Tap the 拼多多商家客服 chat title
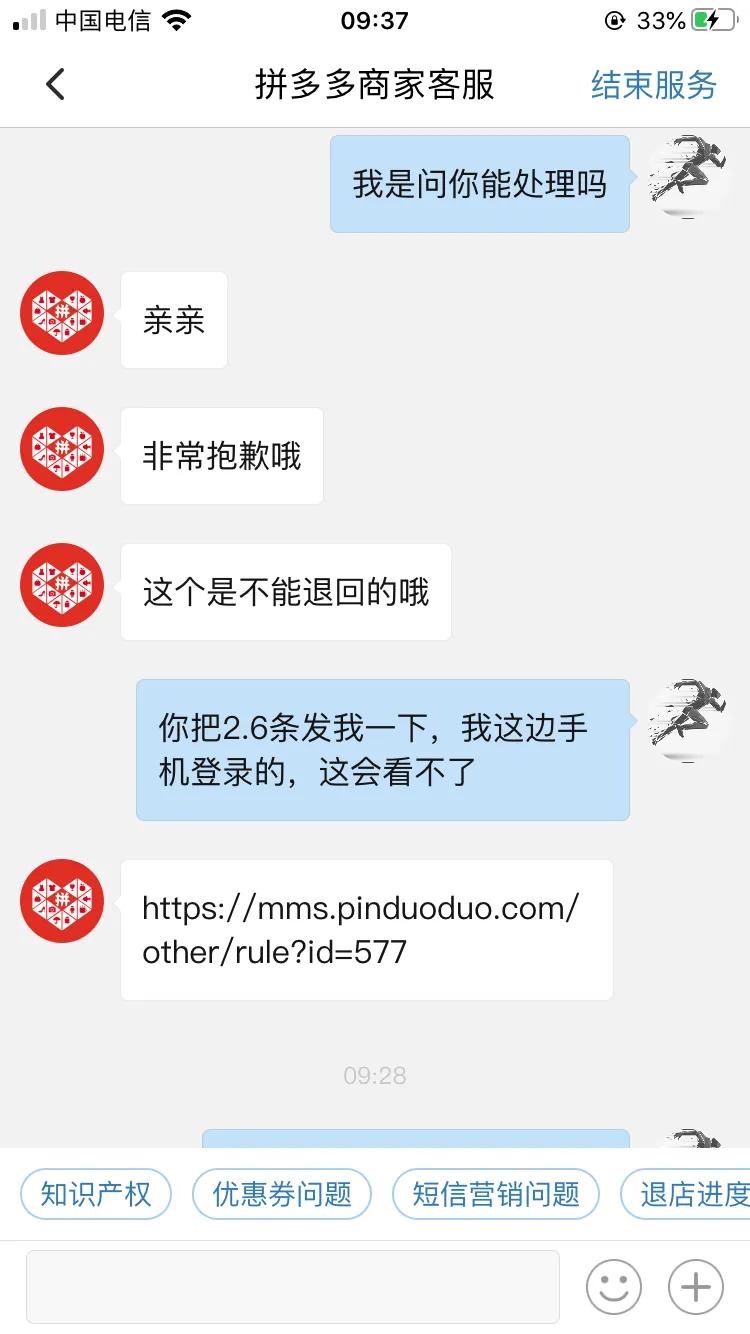 tap(374, 86)
